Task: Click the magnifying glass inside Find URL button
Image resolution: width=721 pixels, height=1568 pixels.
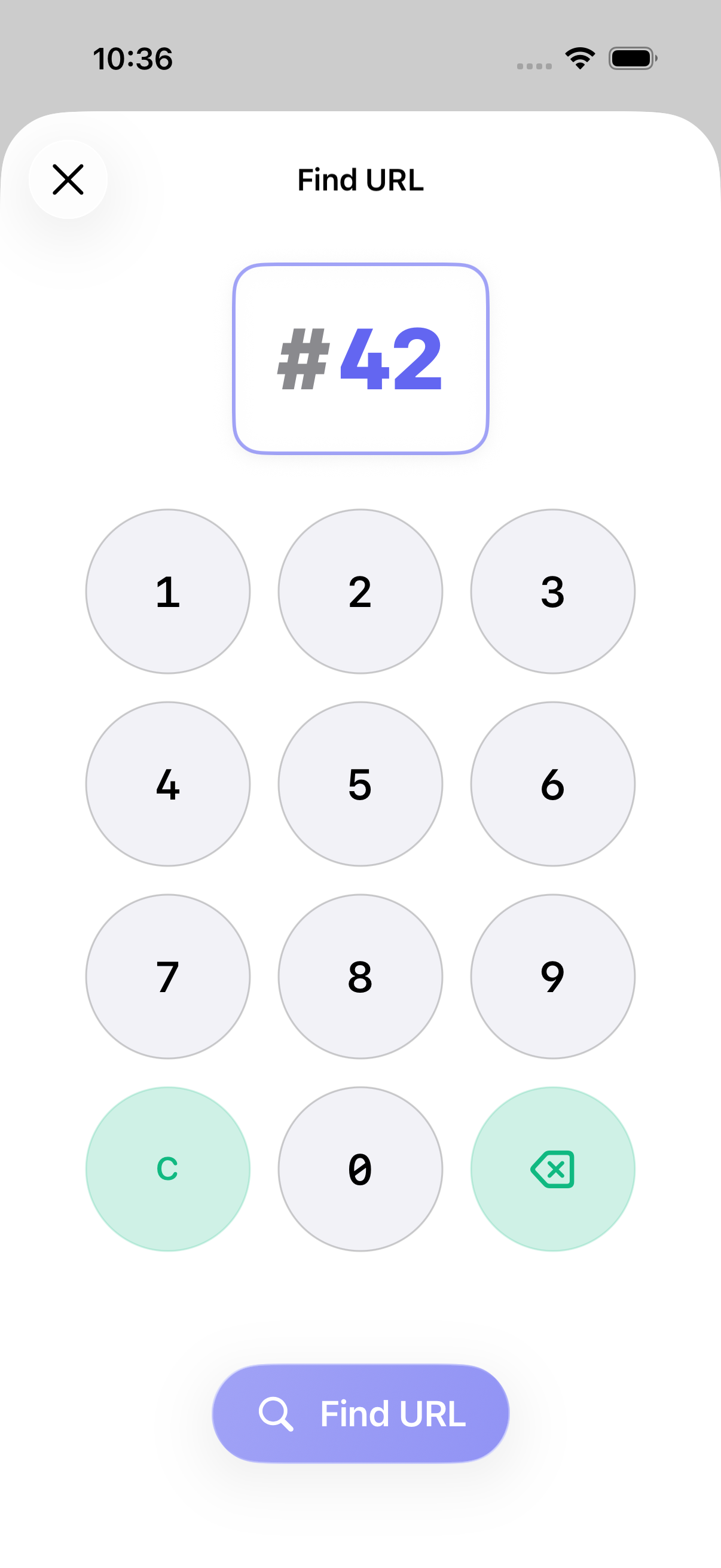Action: pyautogui.click(x=278, y=1413)
